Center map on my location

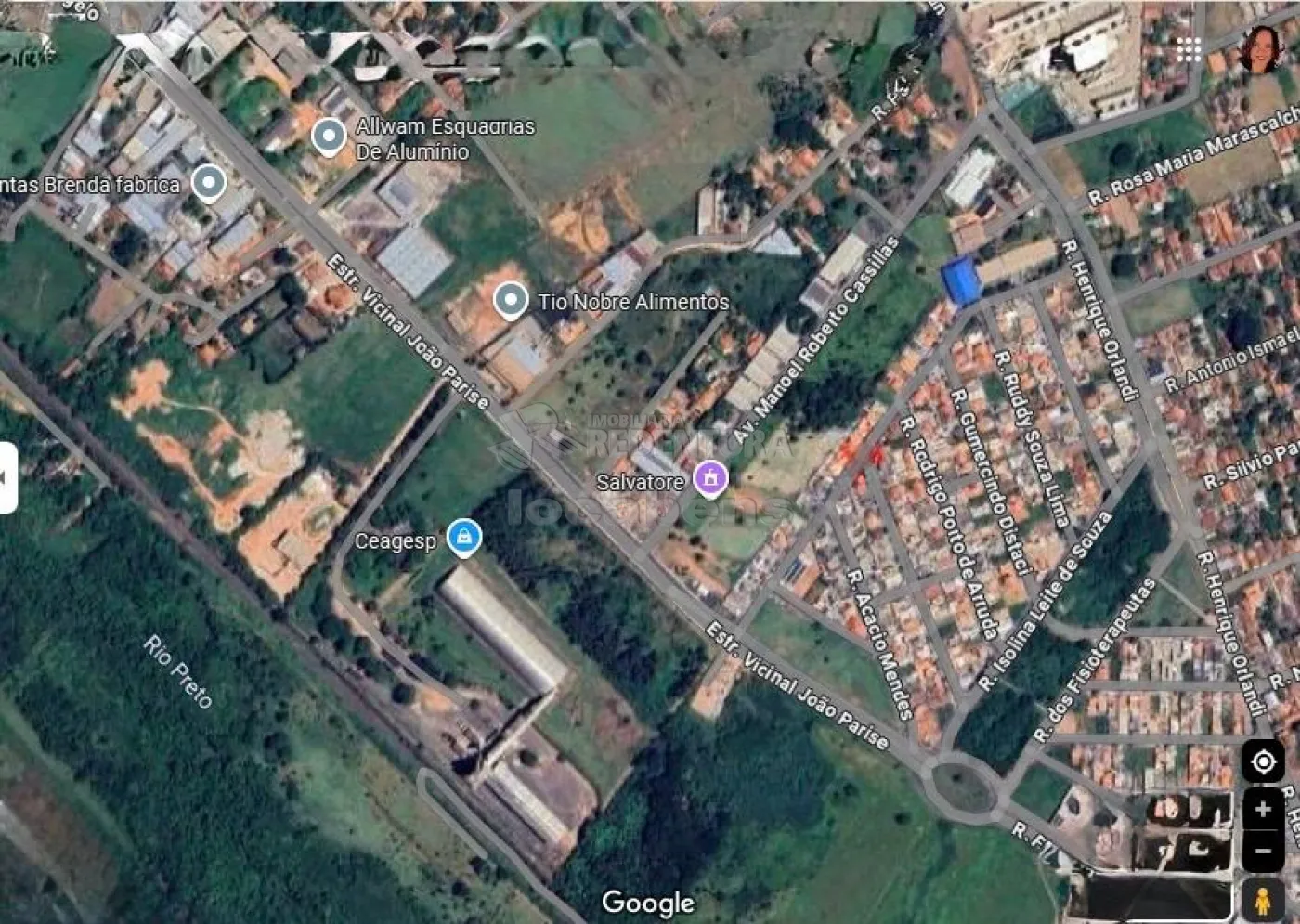click(x=1263, y=762)
